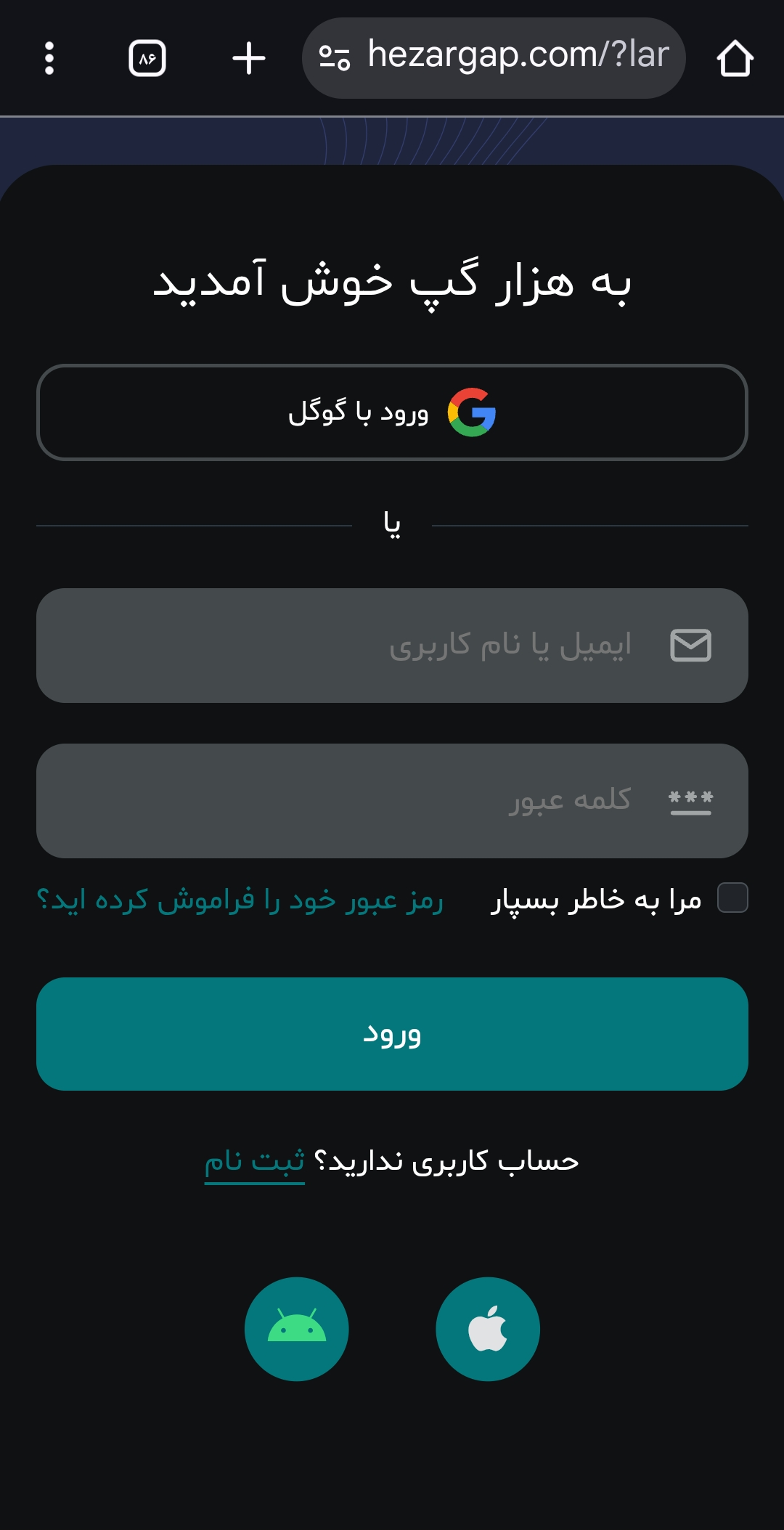784x1530 pixels.
Task: Focus the password field
Action: pos(392,800)
